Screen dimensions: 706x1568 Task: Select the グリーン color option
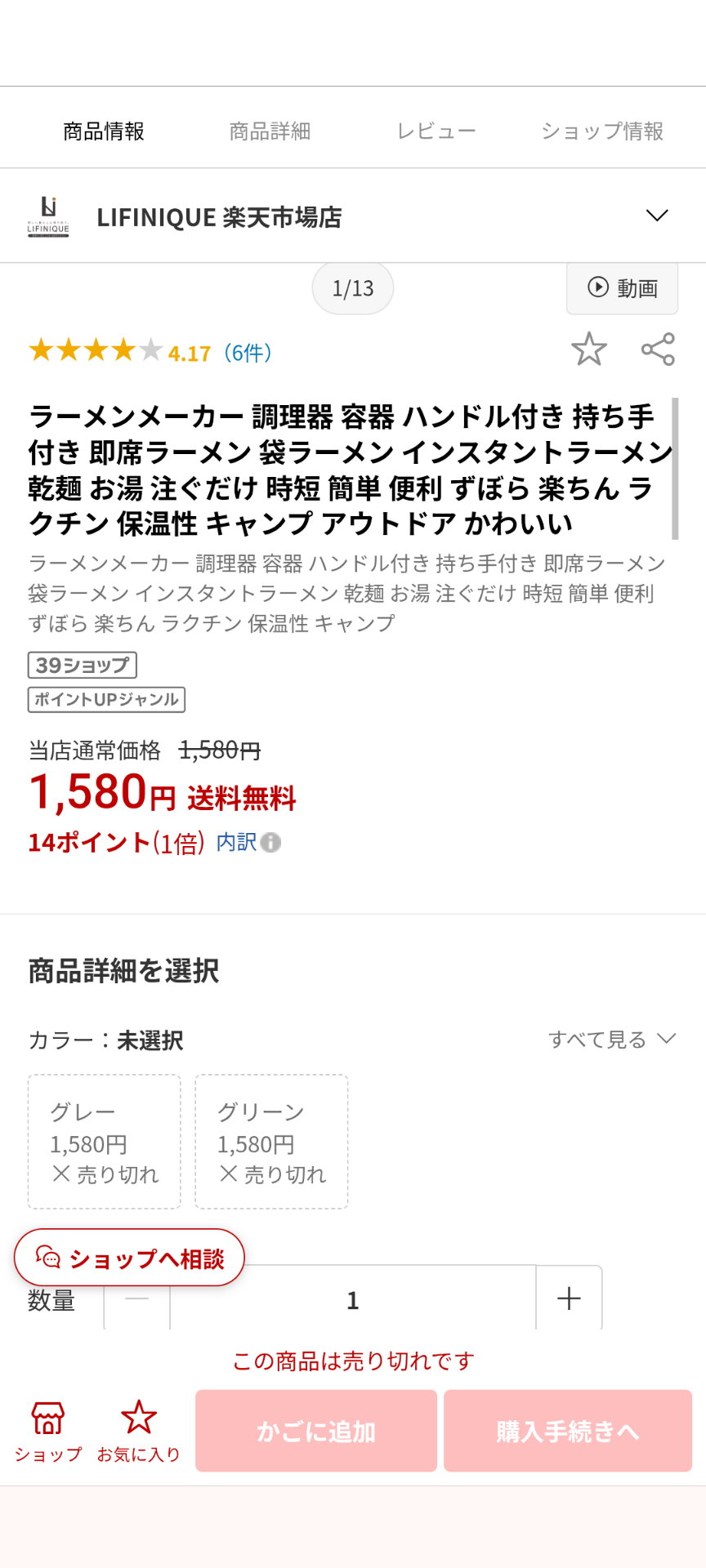271,1142
